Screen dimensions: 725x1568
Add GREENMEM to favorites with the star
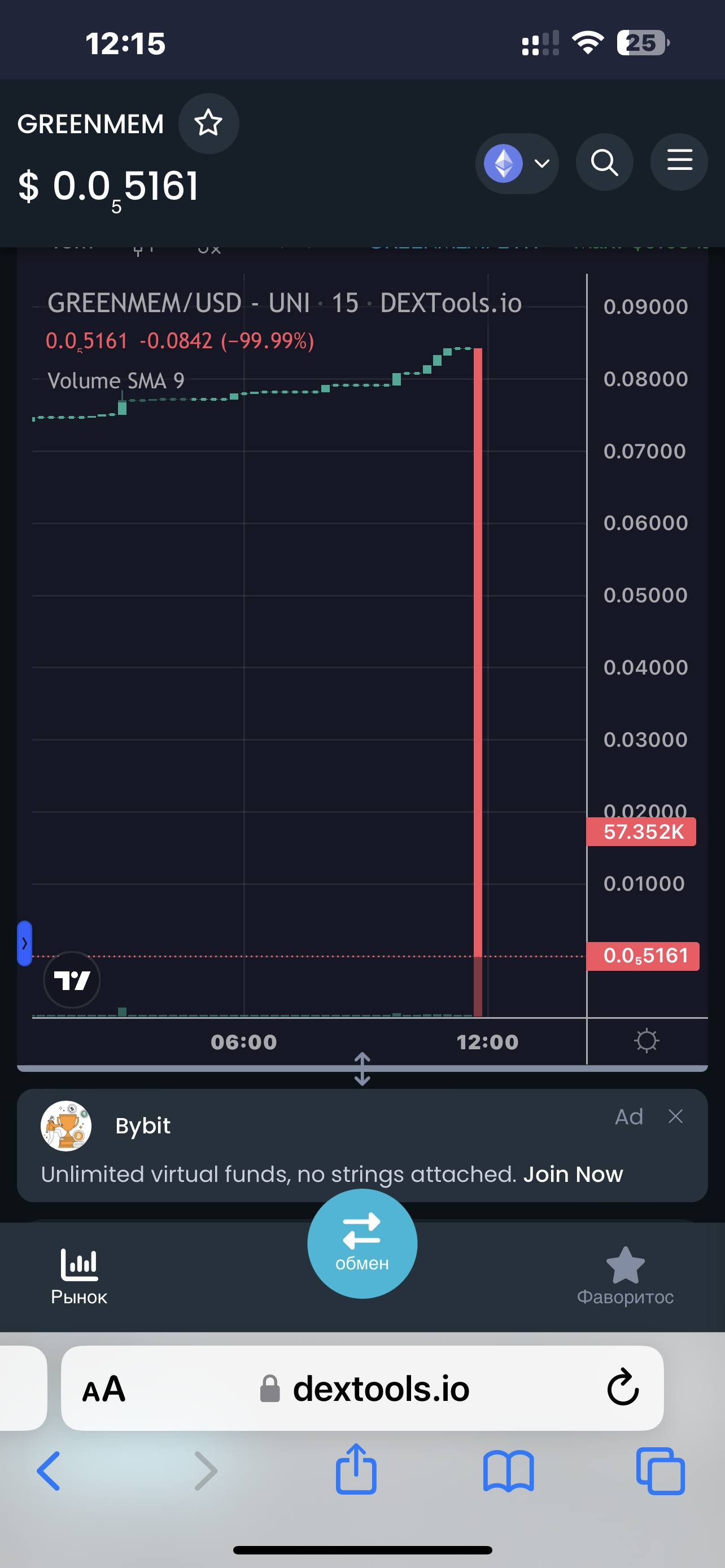[208, 123]
